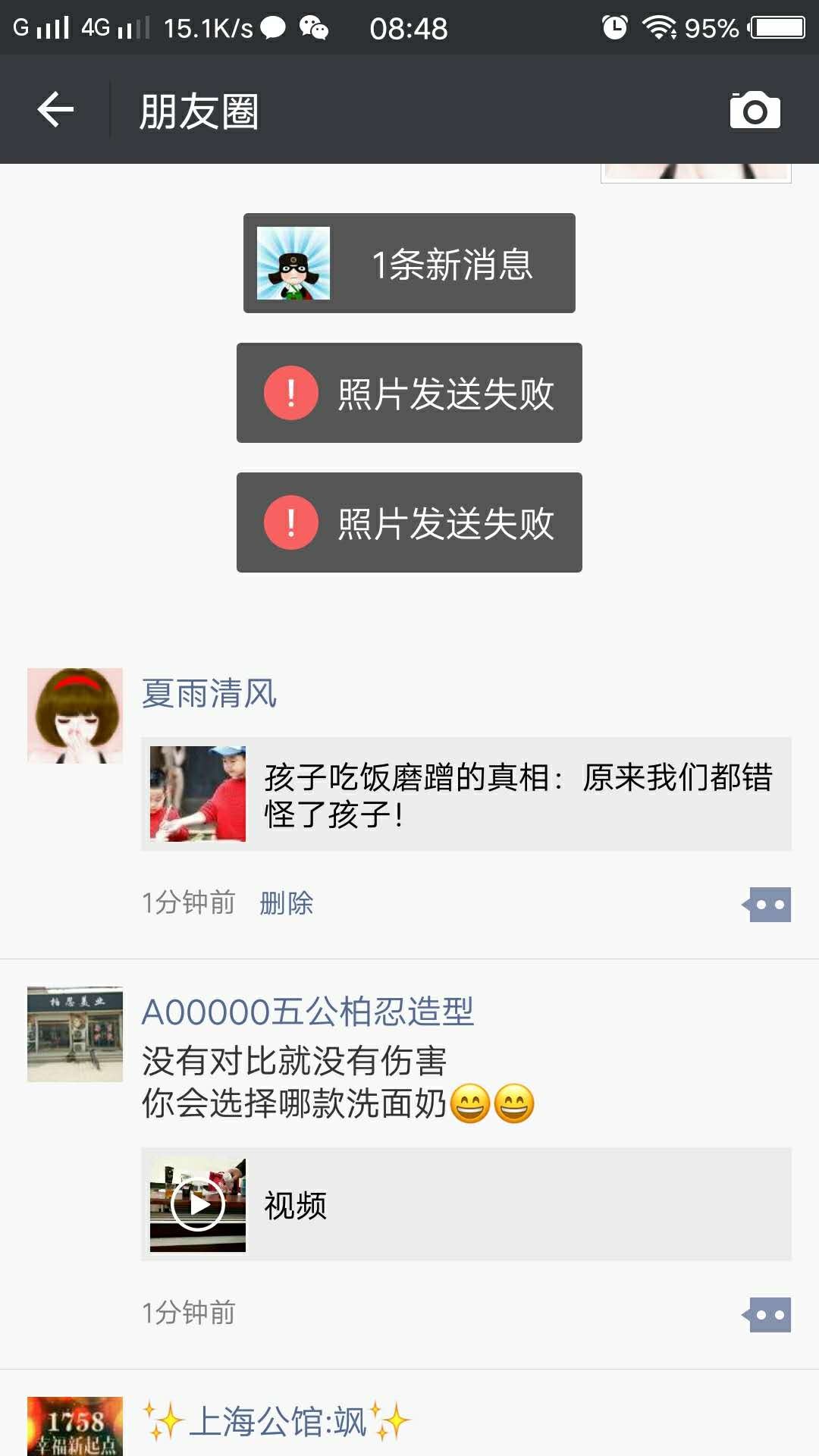The width and height of the screenshot is (819, 1456).
Task: Tap 夏雨清风's avatar picture
Action: click(x=75, y=715)
